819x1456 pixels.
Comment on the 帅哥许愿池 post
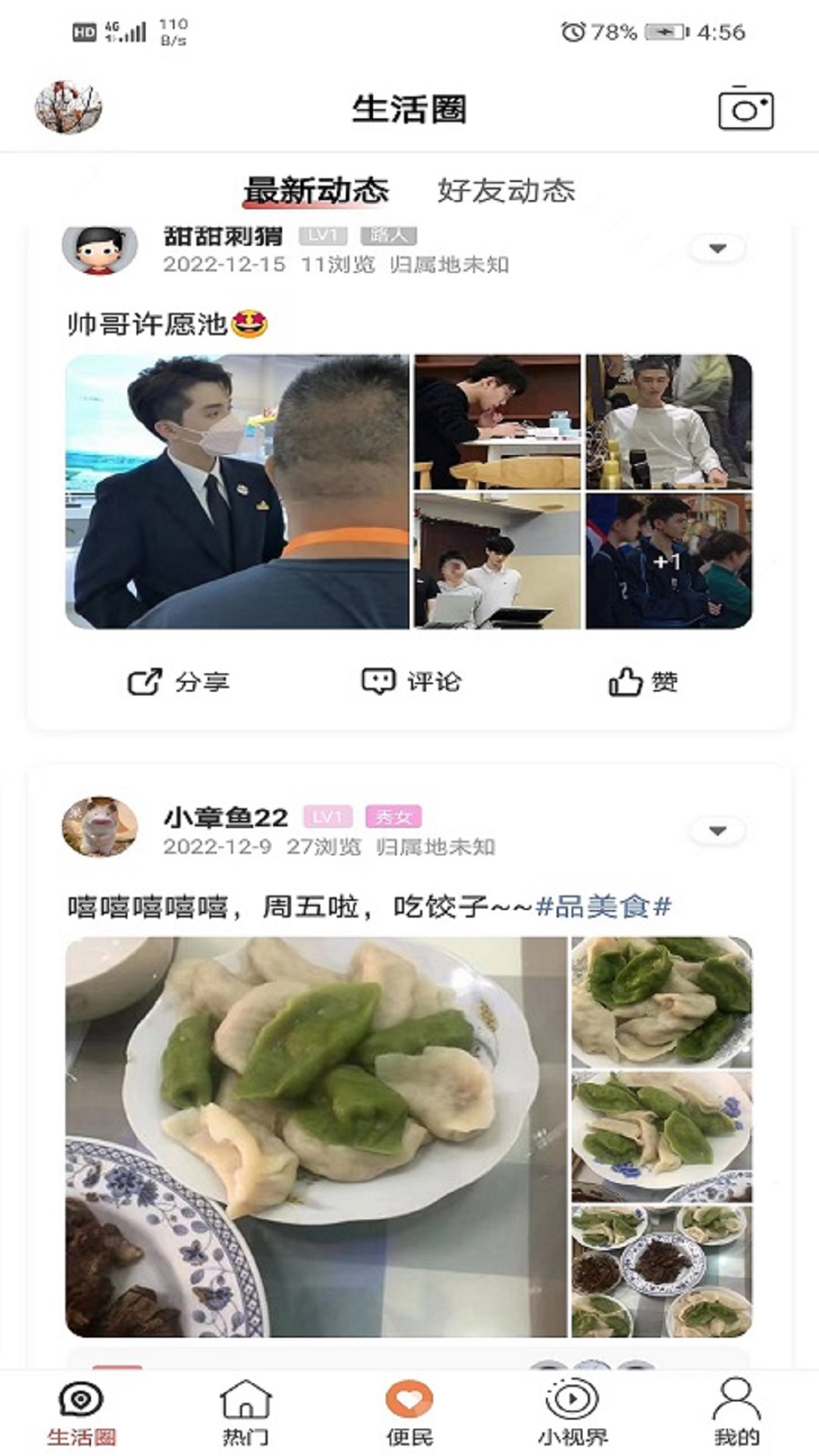click(x=410, y=681)
